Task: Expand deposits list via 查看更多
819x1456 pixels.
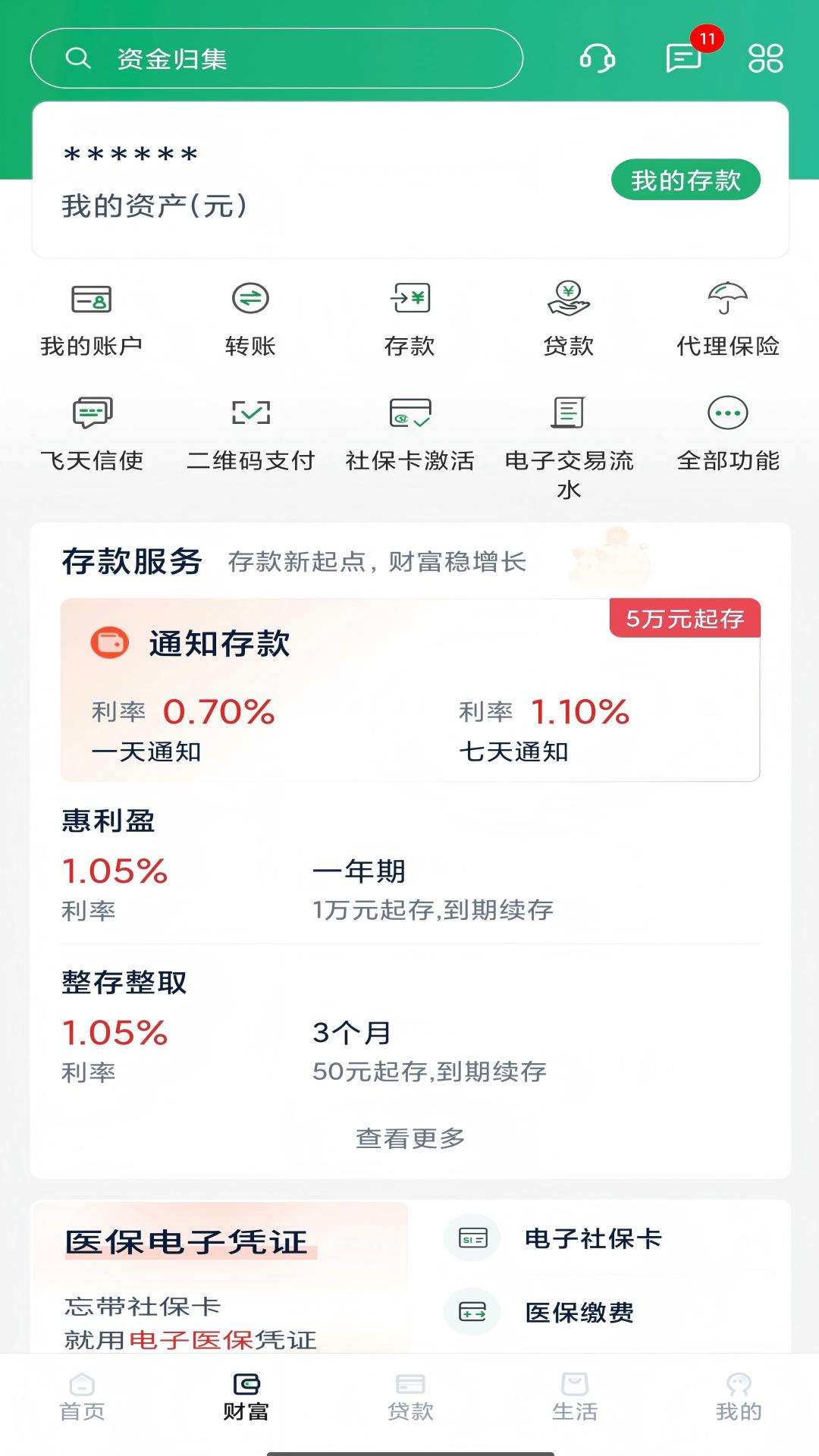Action: (x=409, y=1136)
